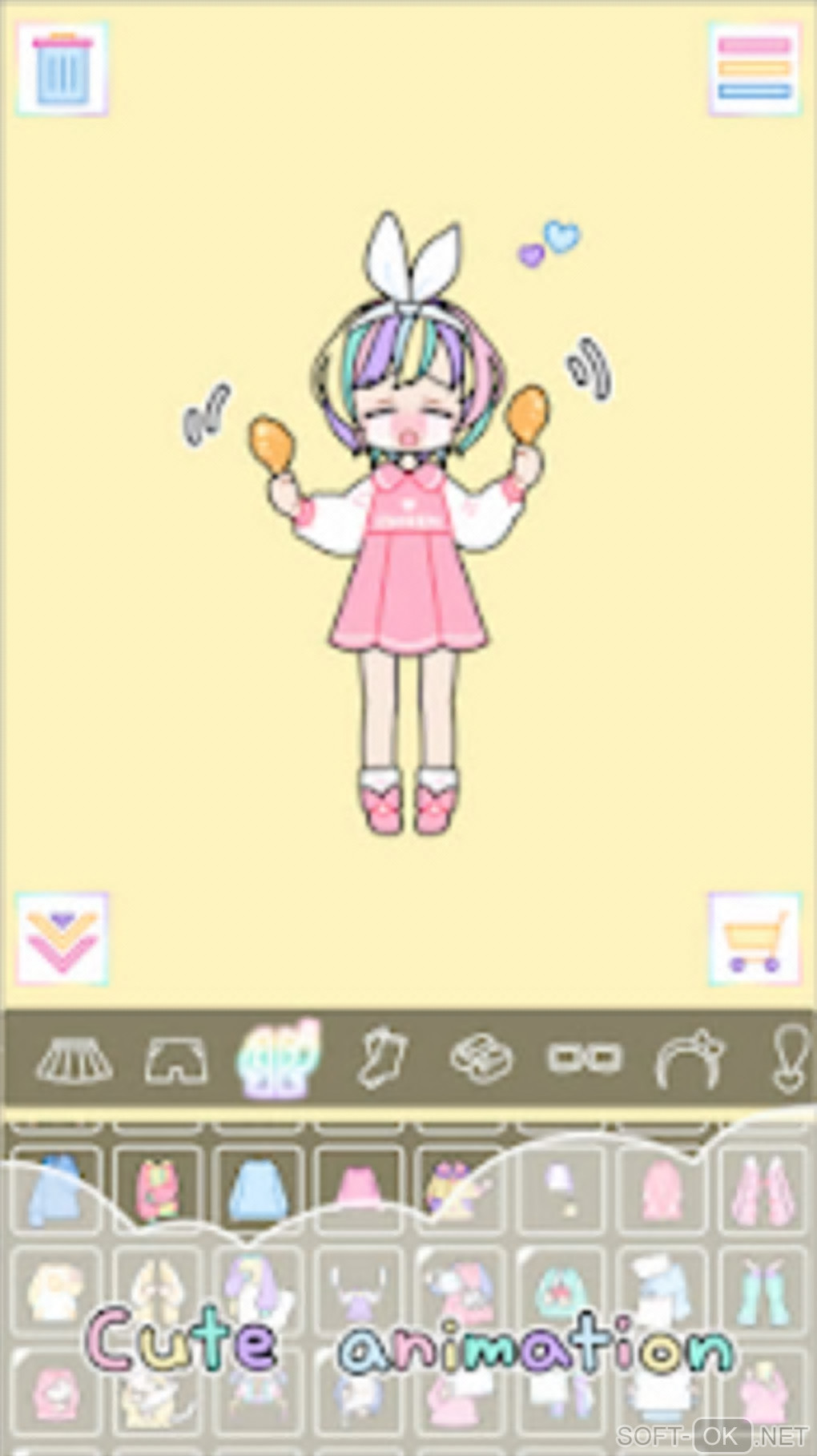Select the pastel jacket category tab

[x=278, y=1058]
